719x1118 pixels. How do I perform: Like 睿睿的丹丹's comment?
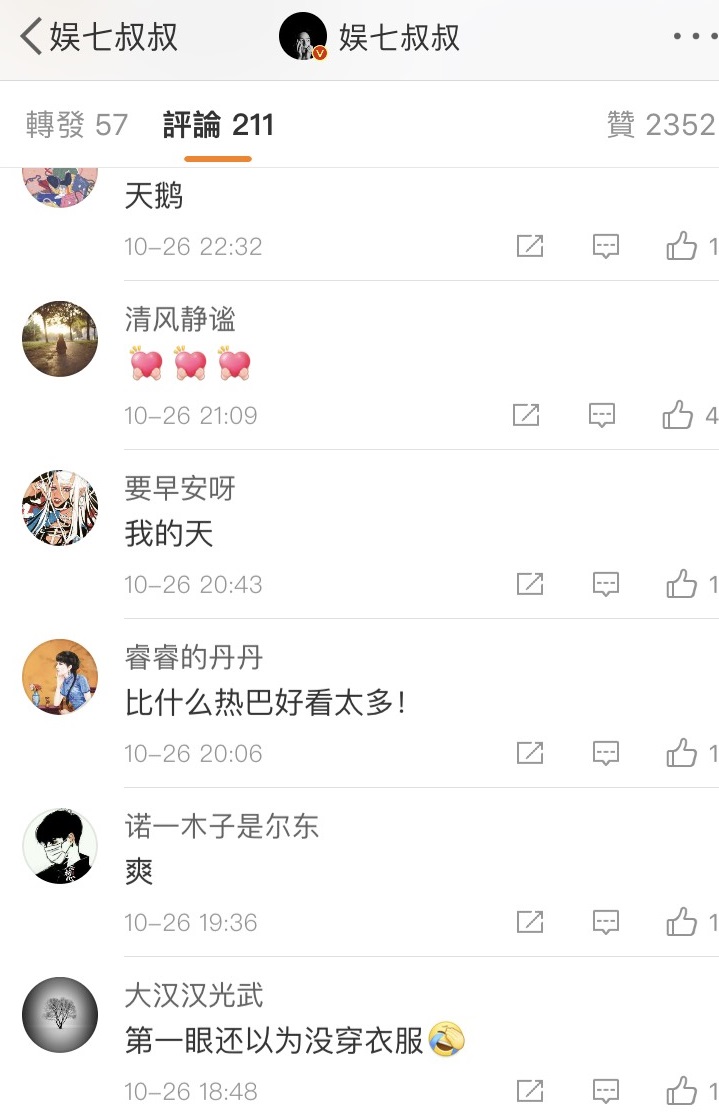pyautogui.click(x=682, y=753)
